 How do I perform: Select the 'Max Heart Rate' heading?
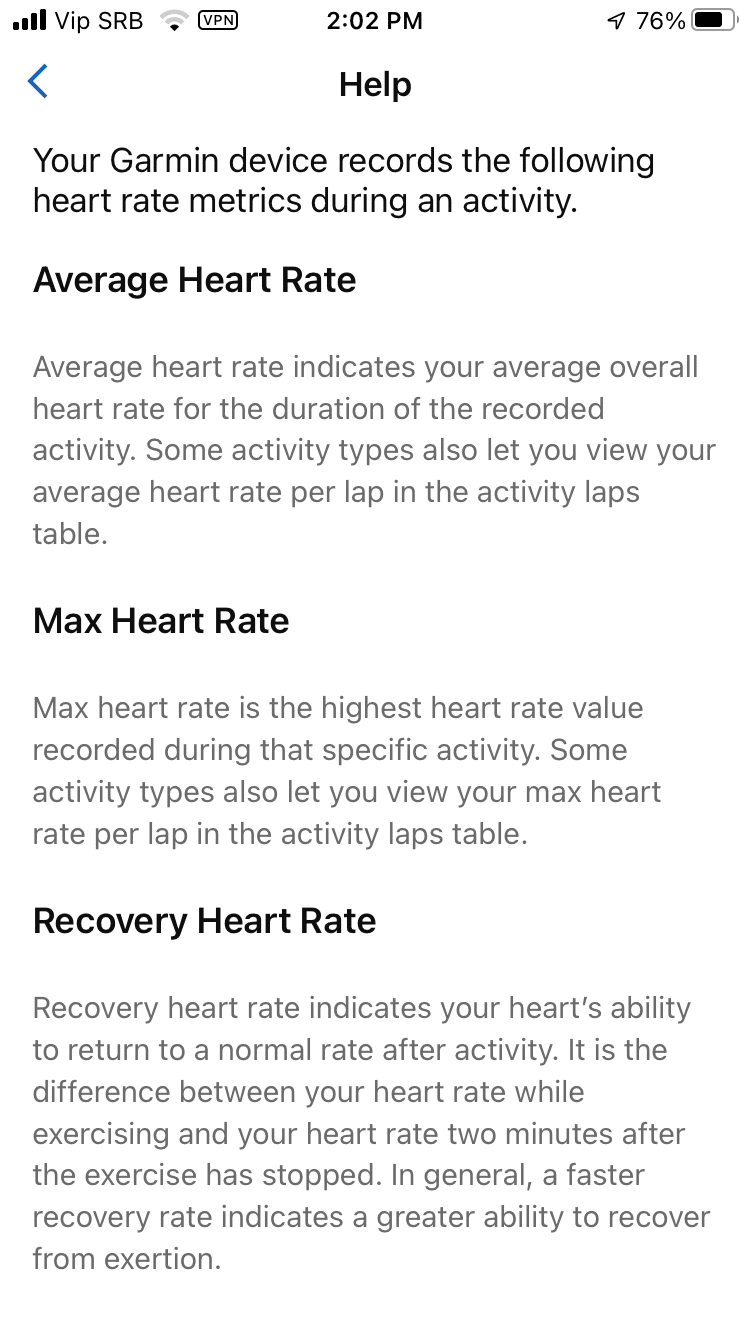(161, 621)
